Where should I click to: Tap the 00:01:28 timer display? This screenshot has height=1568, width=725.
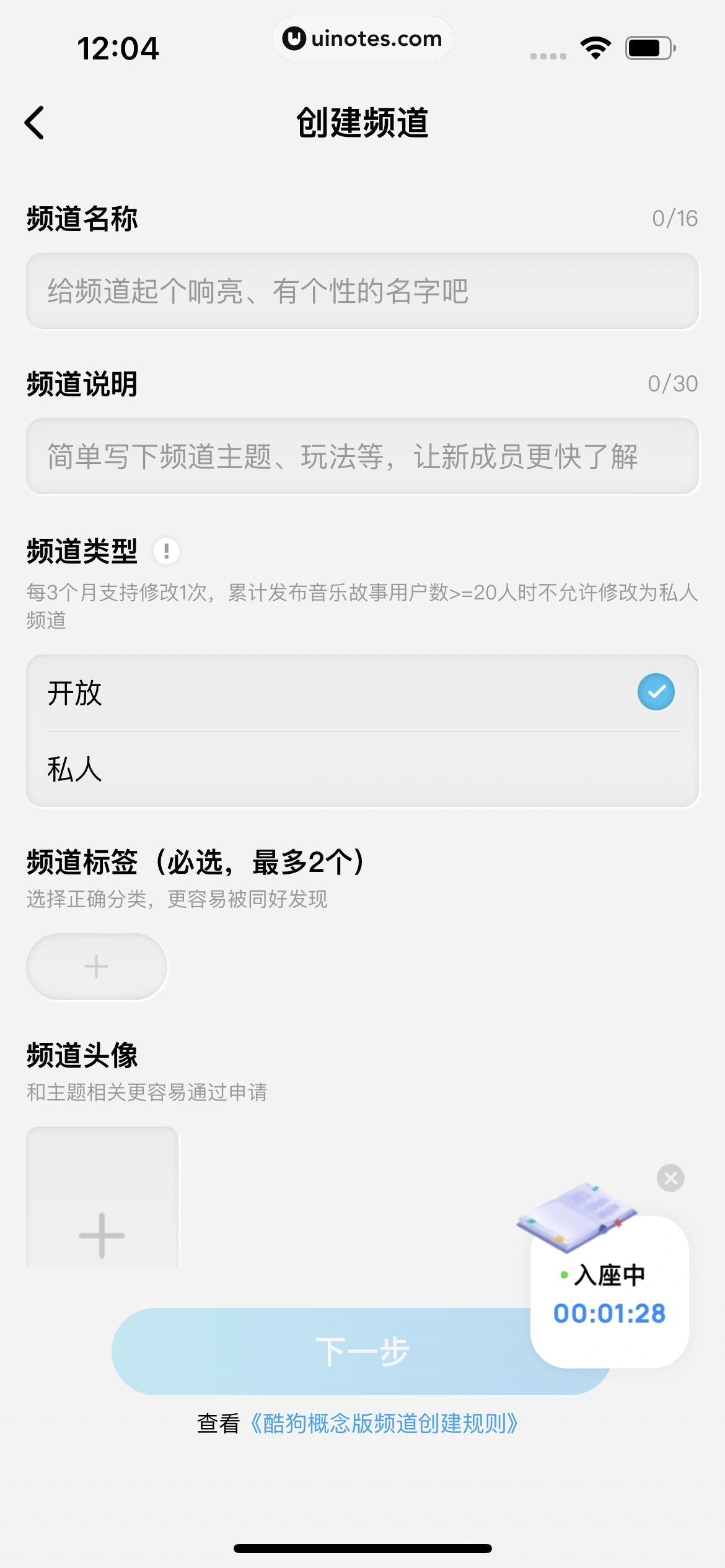pyautogui.click(x=610, y=1314)
